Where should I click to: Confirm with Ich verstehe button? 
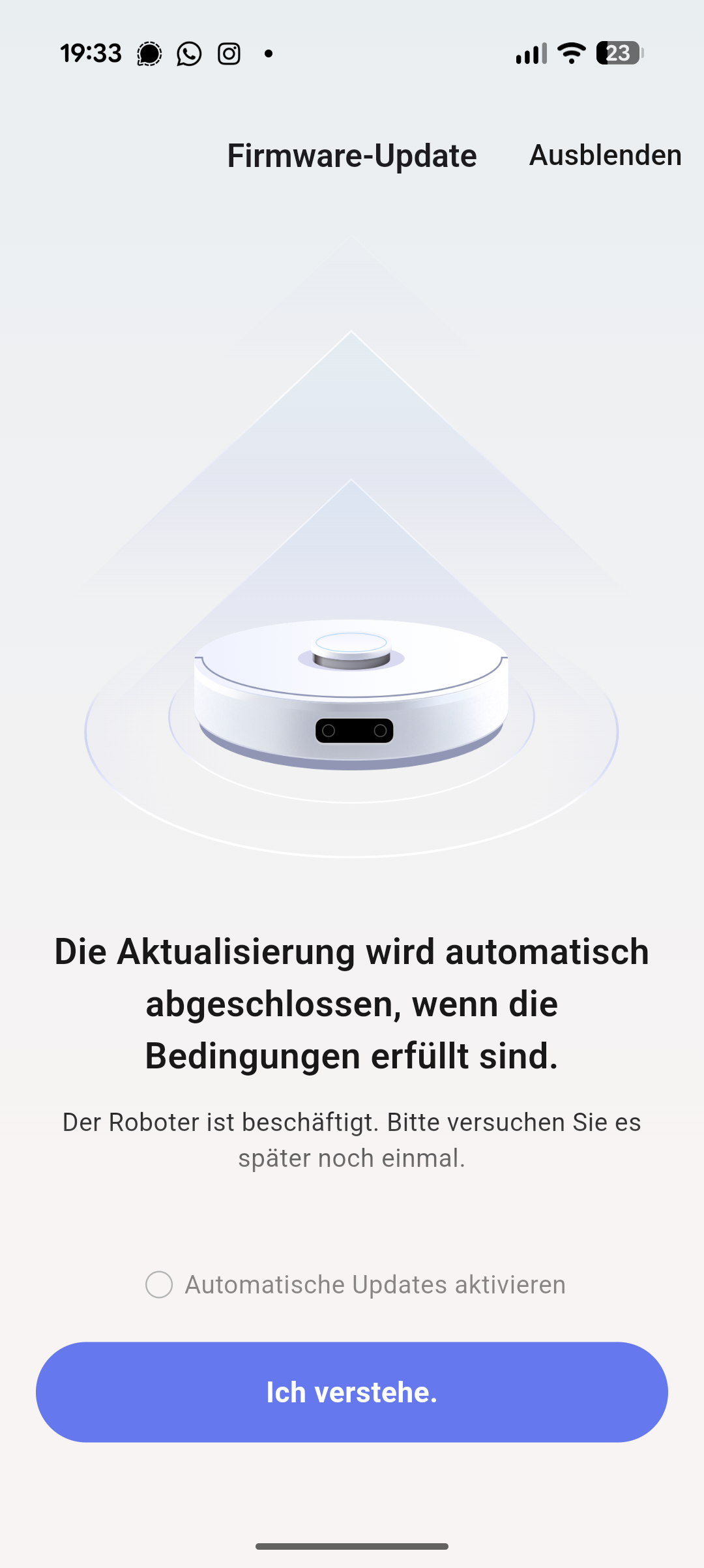click(352, 1392)
